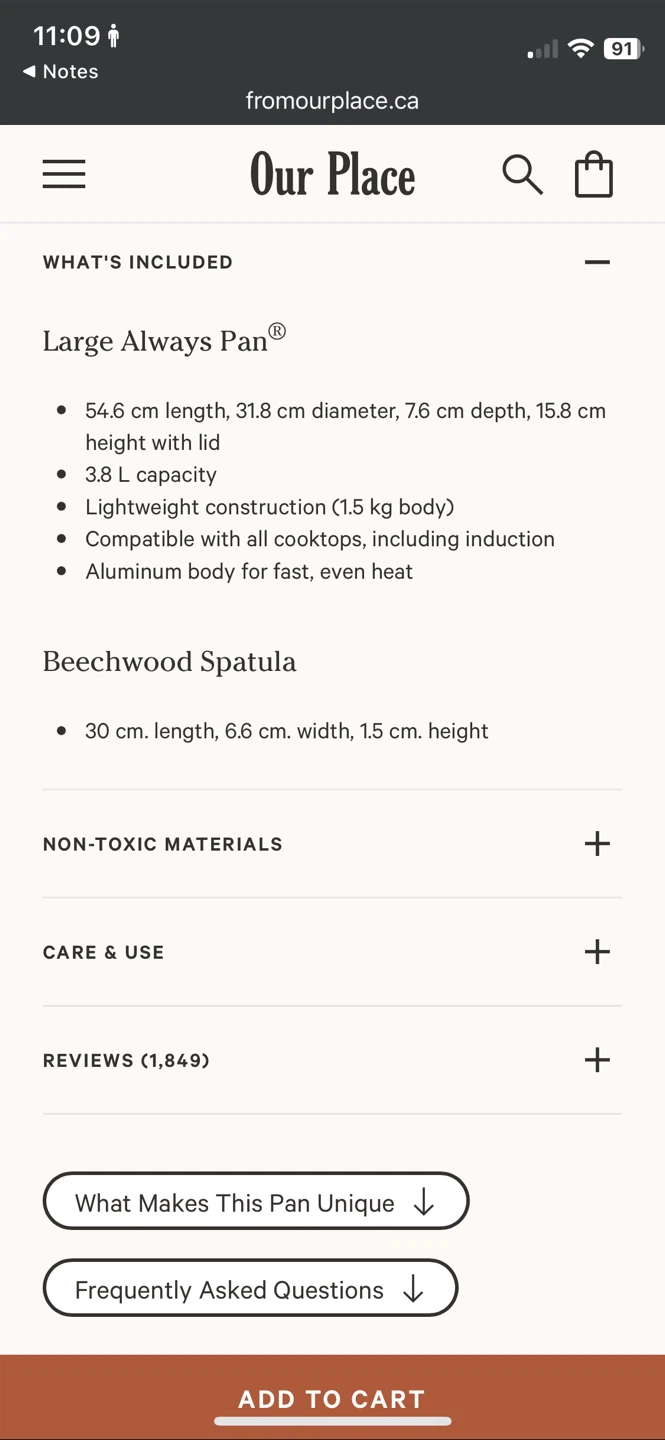Tap the Our Place logo link

click(332, 175)
